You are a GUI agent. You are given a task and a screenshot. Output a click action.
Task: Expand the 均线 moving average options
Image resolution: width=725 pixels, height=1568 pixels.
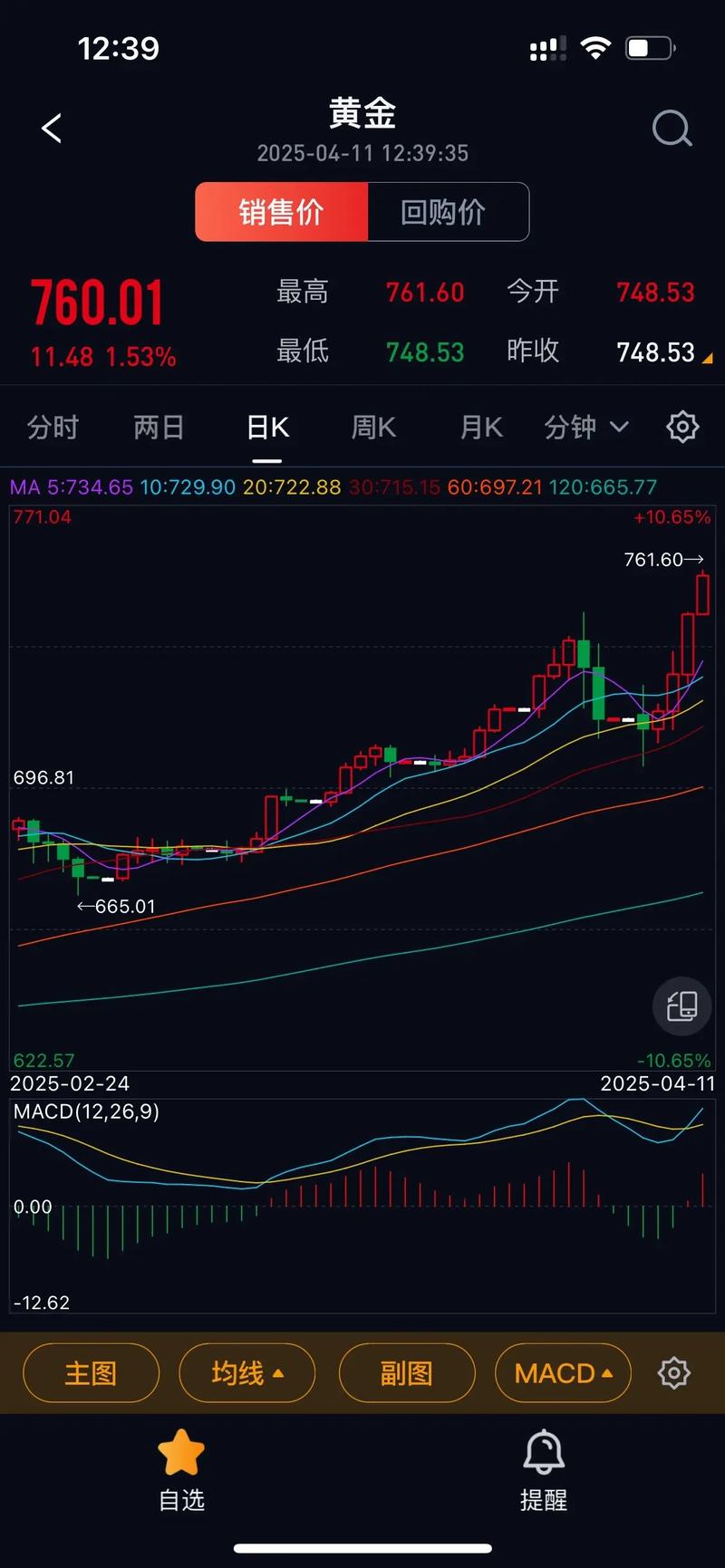(x=246, y=1372)
